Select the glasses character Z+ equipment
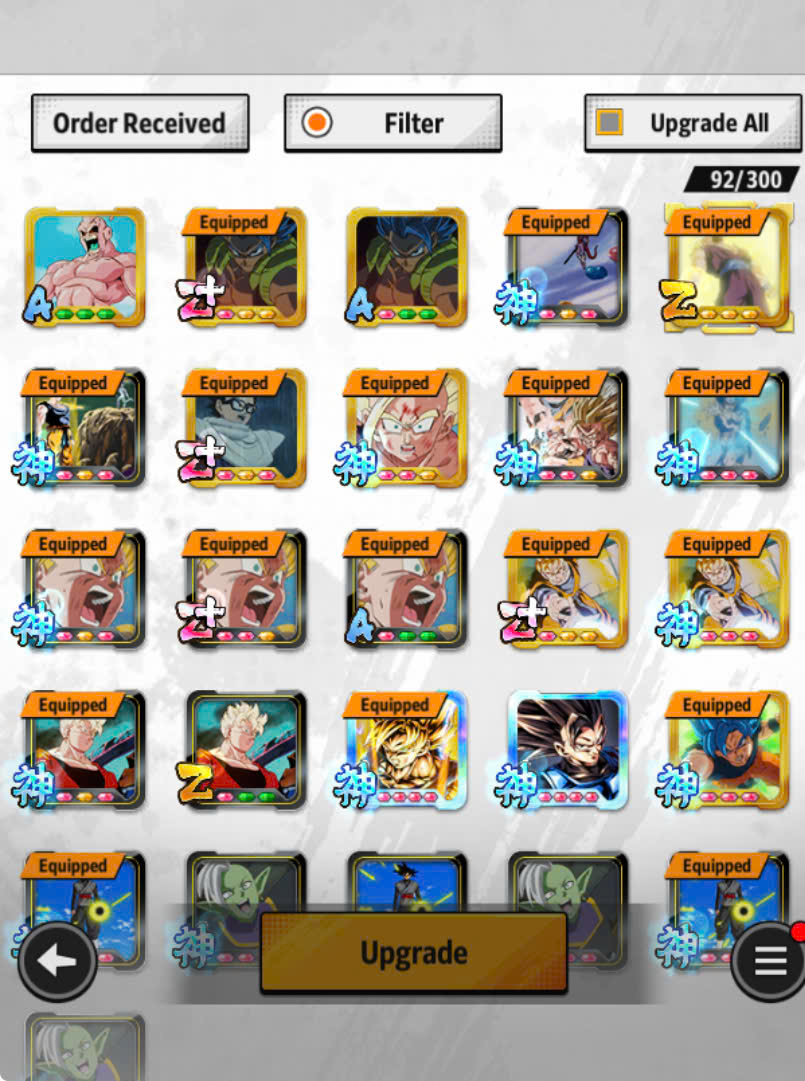The height and width of the screenshot is (1081, 805). [x=245, y=429]
